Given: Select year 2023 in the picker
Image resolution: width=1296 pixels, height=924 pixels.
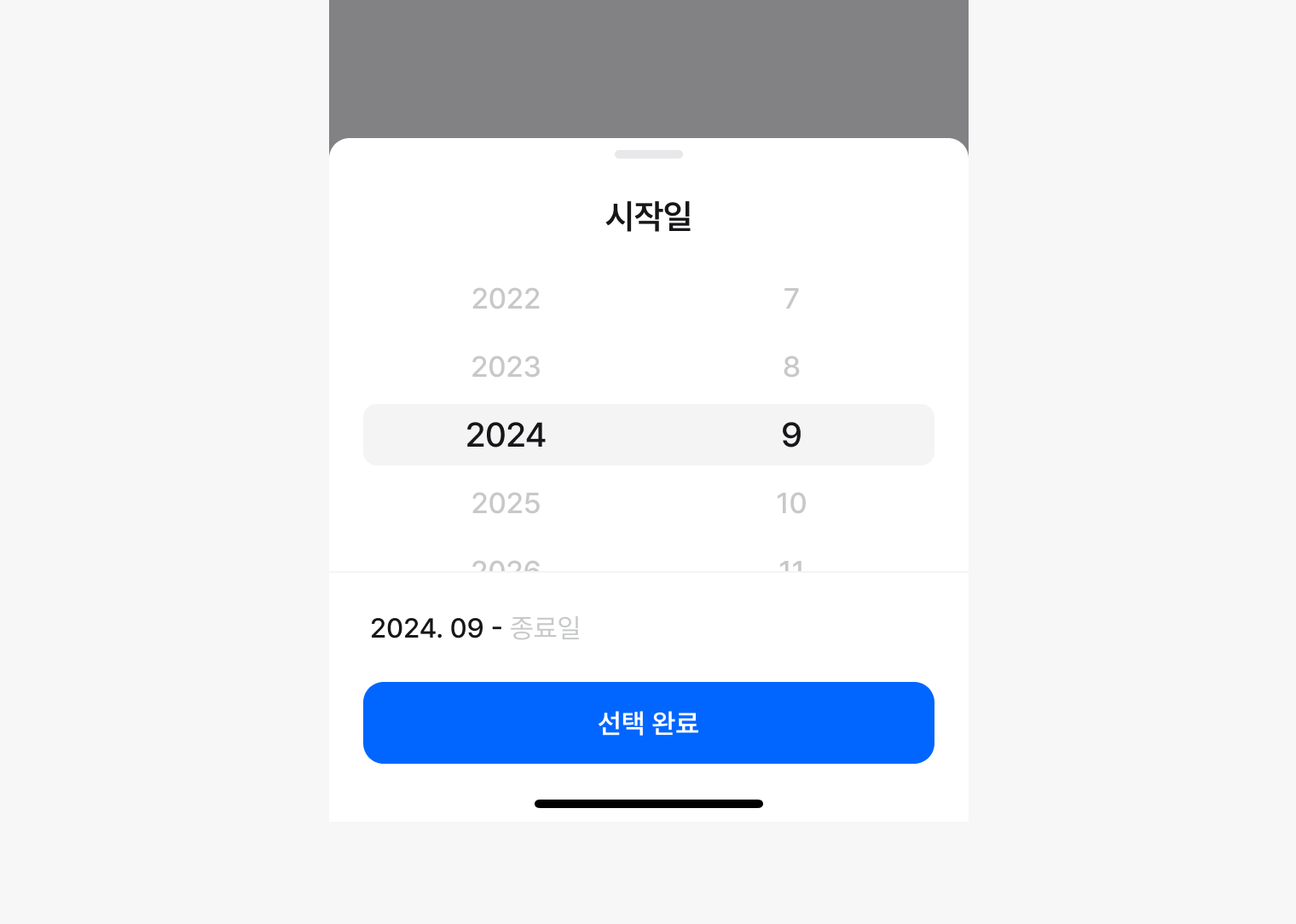Looking at the screenshot, I should click(x=506, y=367).
